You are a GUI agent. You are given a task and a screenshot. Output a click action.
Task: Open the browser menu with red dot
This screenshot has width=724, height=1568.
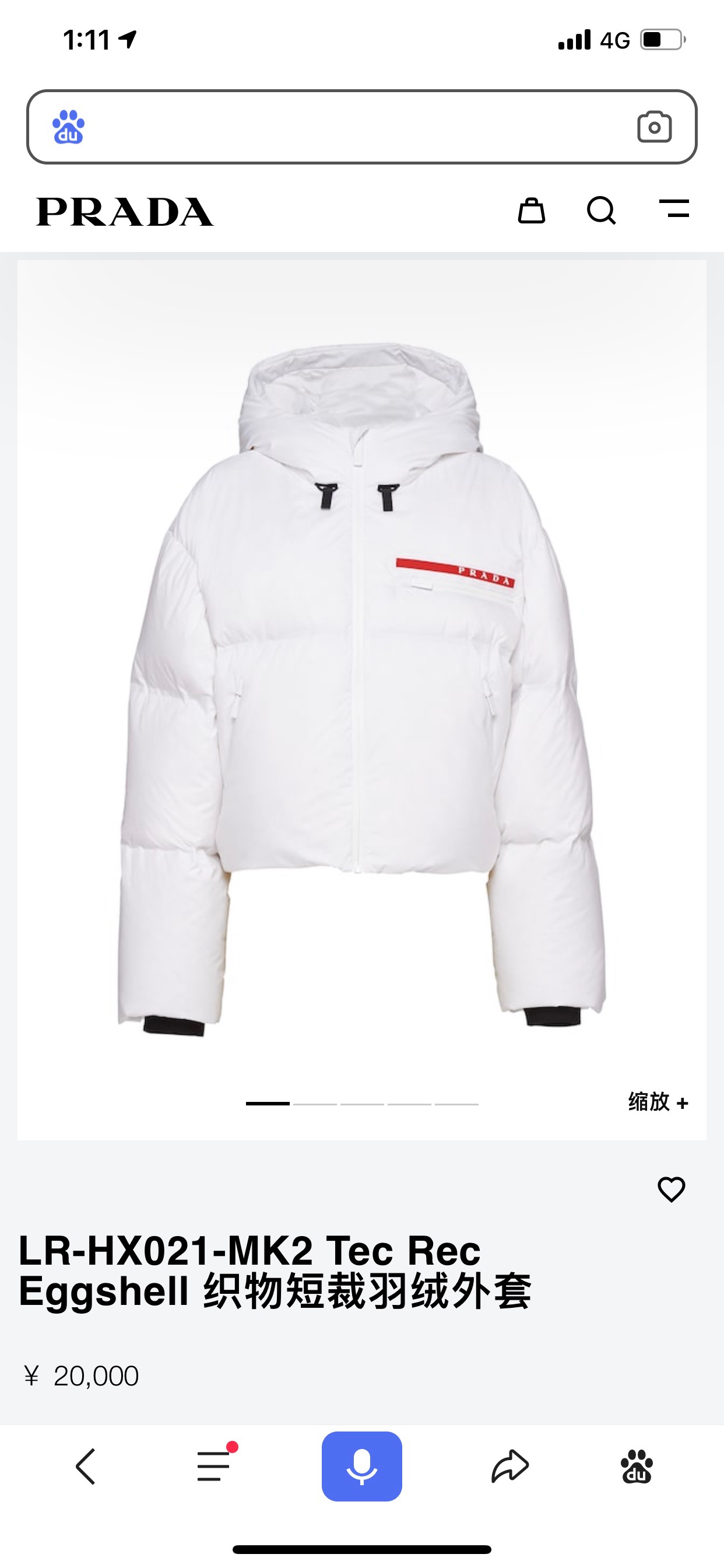click(x=214, y=1466)
